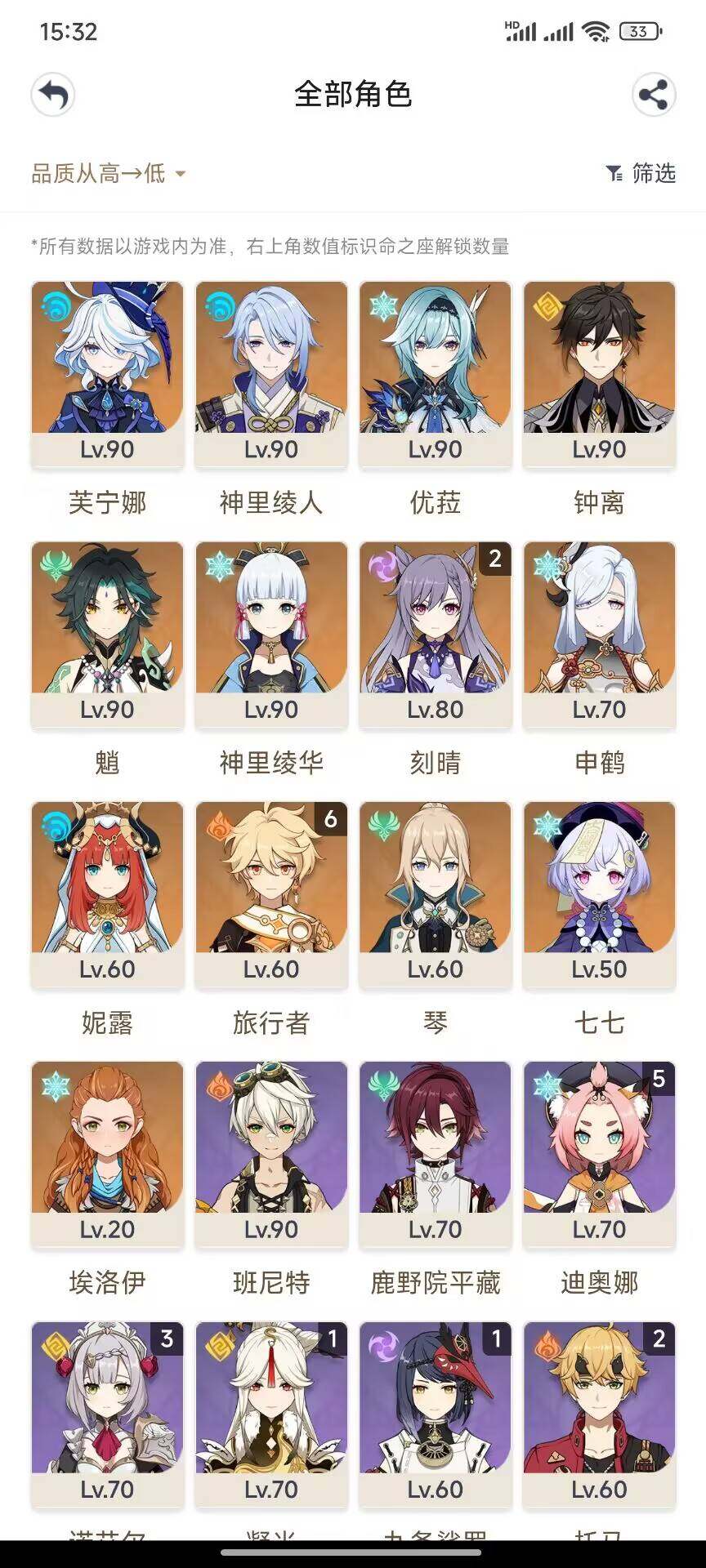Share the character list

tap(654, 95)
